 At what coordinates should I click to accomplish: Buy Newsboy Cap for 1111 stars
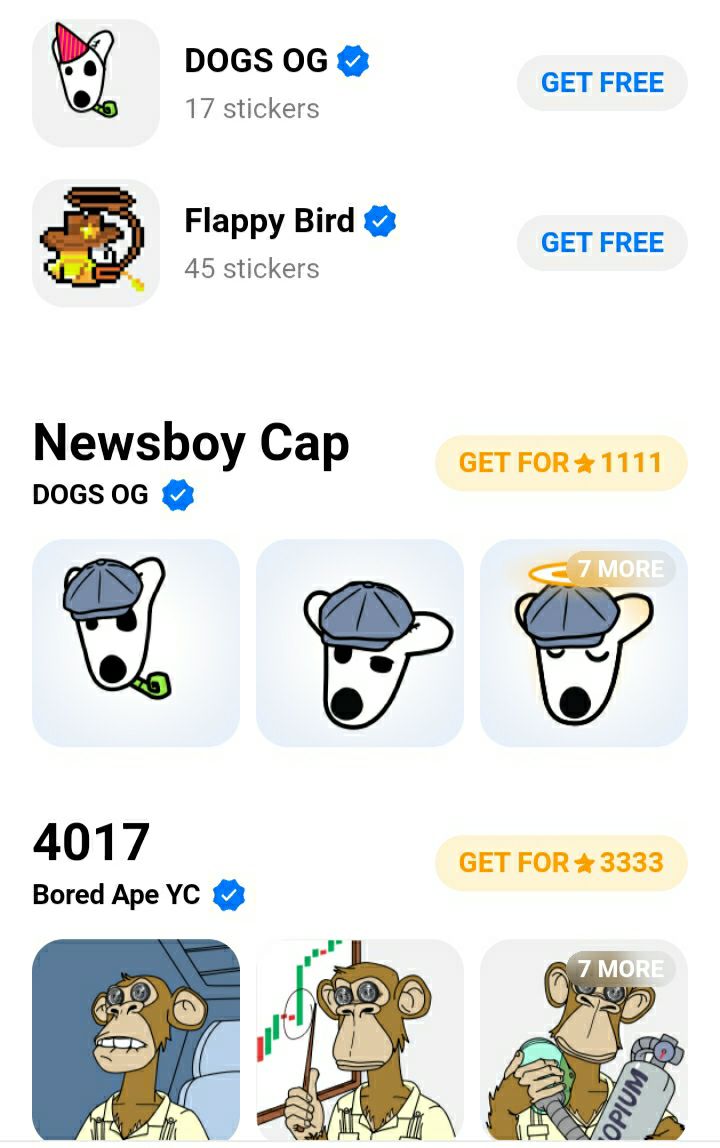(561, 463)
